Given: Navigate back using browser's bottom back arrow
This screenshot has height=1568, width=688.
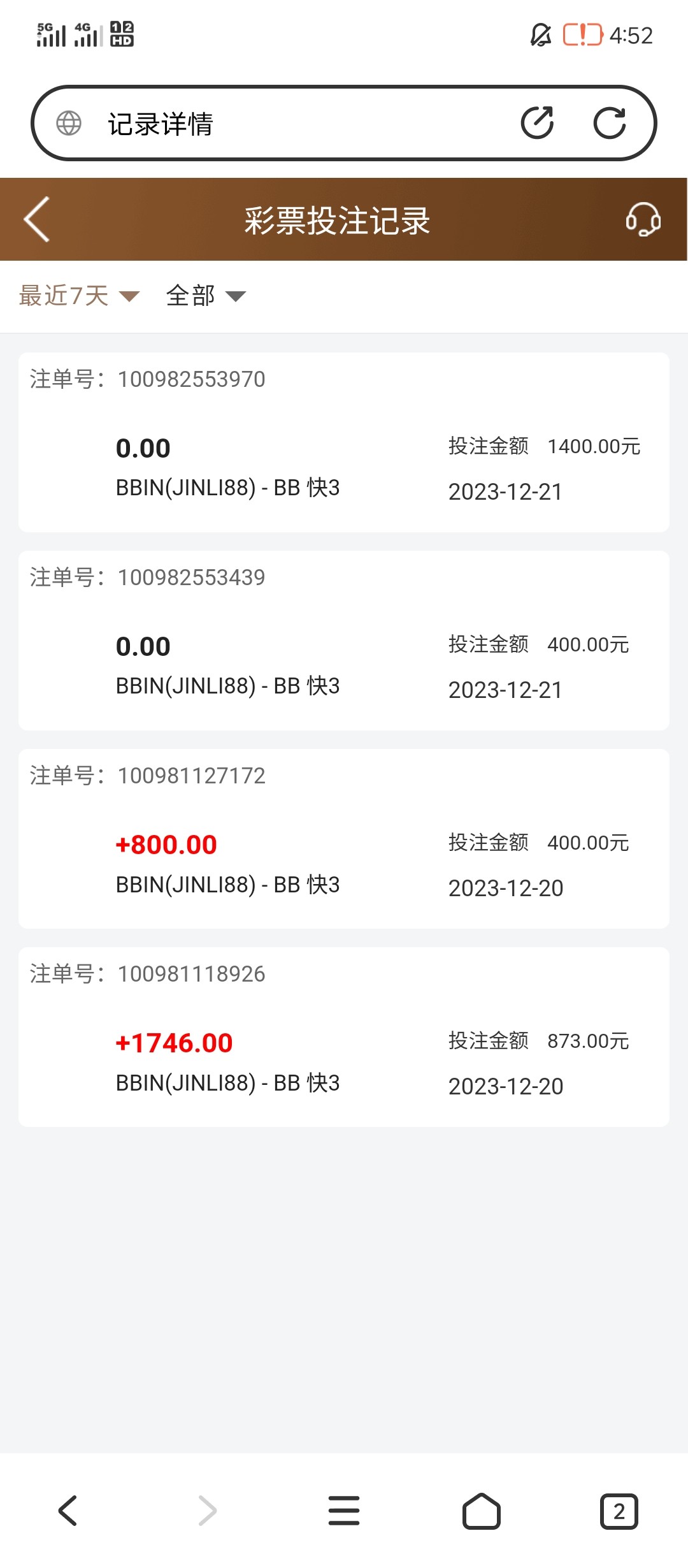Looking at the screenshot, I should (68, 1511).
